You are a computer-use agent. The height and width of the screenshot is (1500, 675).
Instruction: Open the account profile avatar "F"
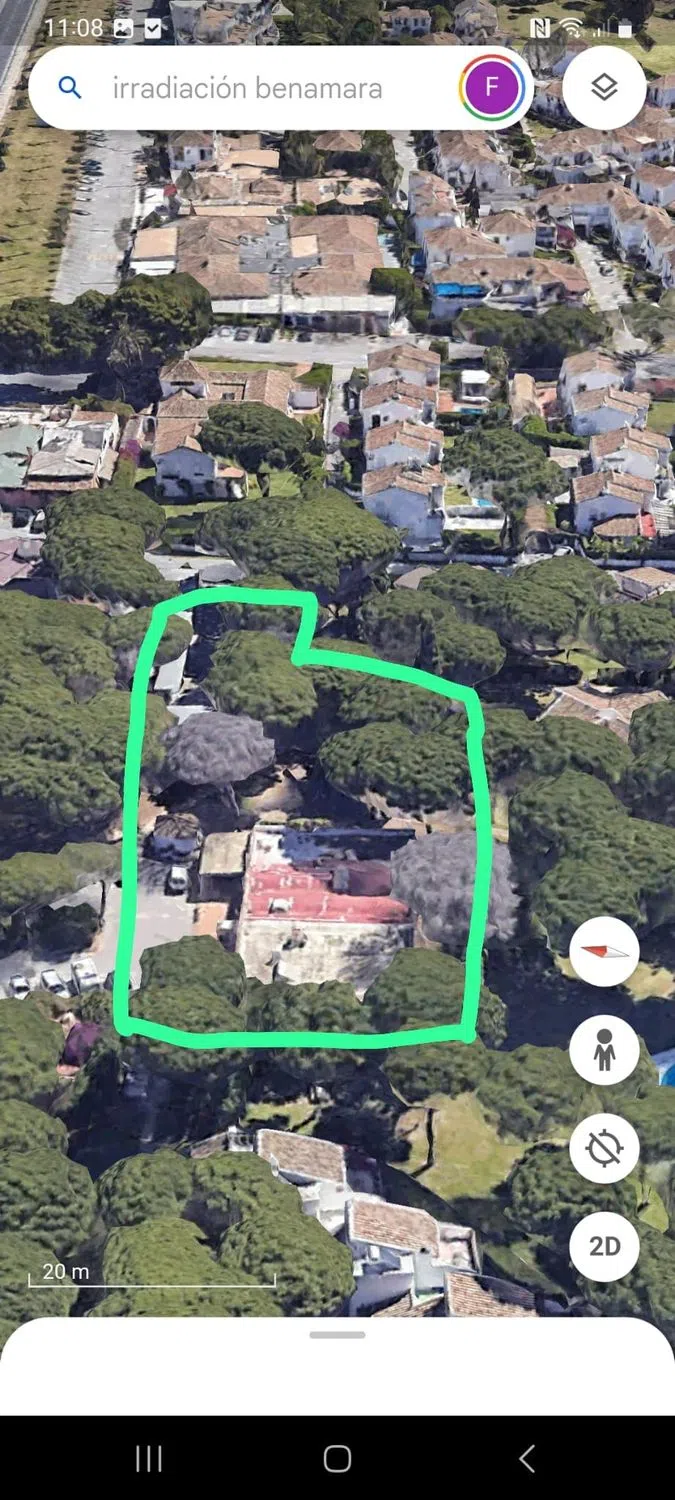tap(492, 88)
